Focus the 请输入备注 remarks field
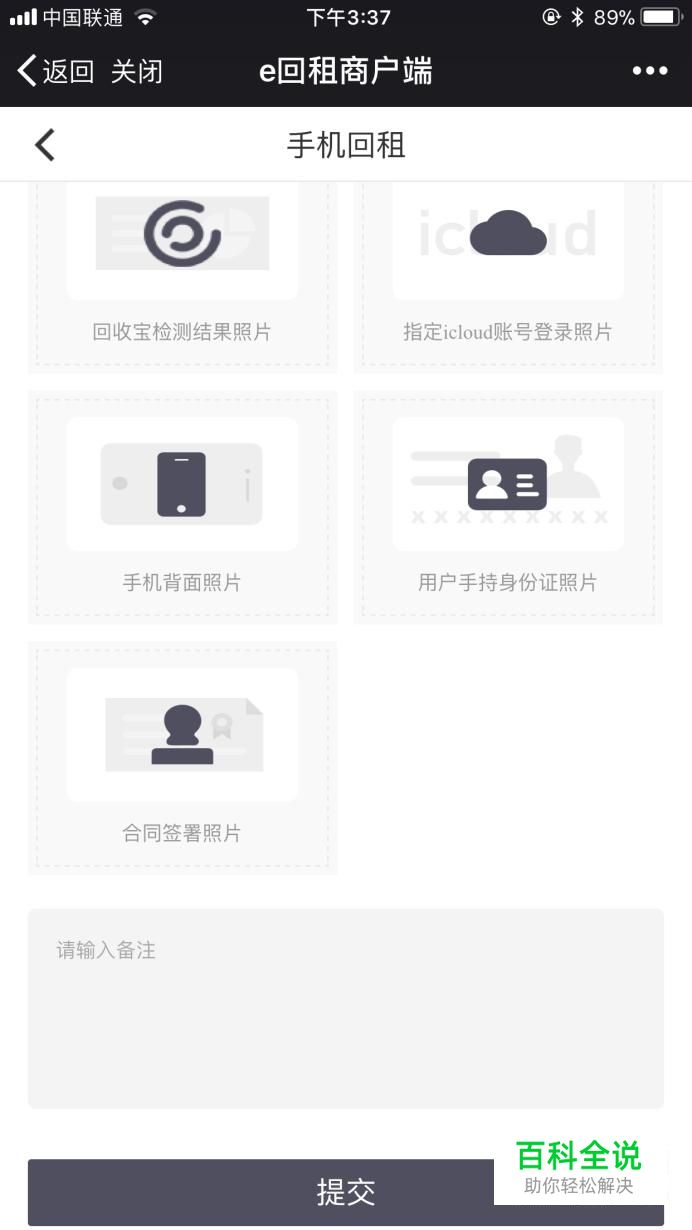Image resolution: width=692 pixels, height=1230 pixels. point(346,1008)
